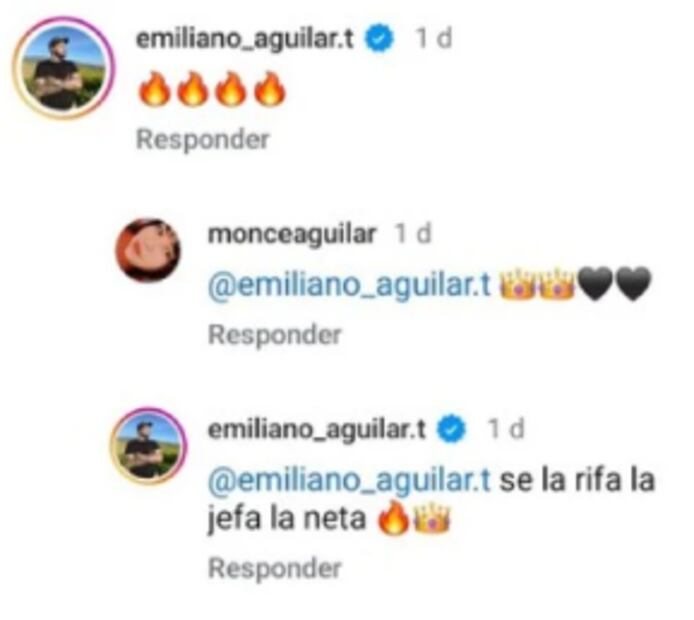
Task: Open monceaguilar's profile picture
Action: tap(150, 250)
